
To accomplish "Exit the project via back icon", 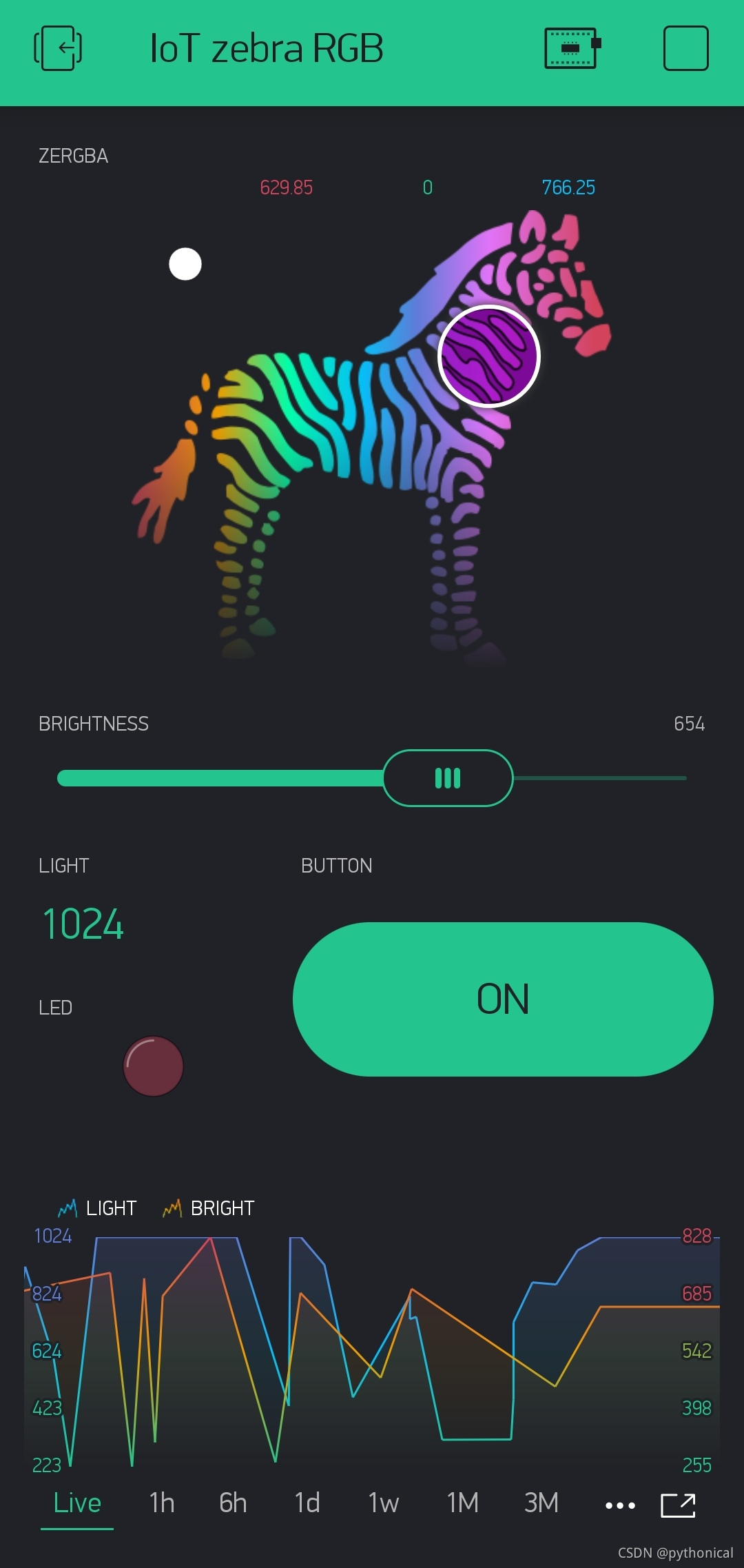I will pos(58,48).
